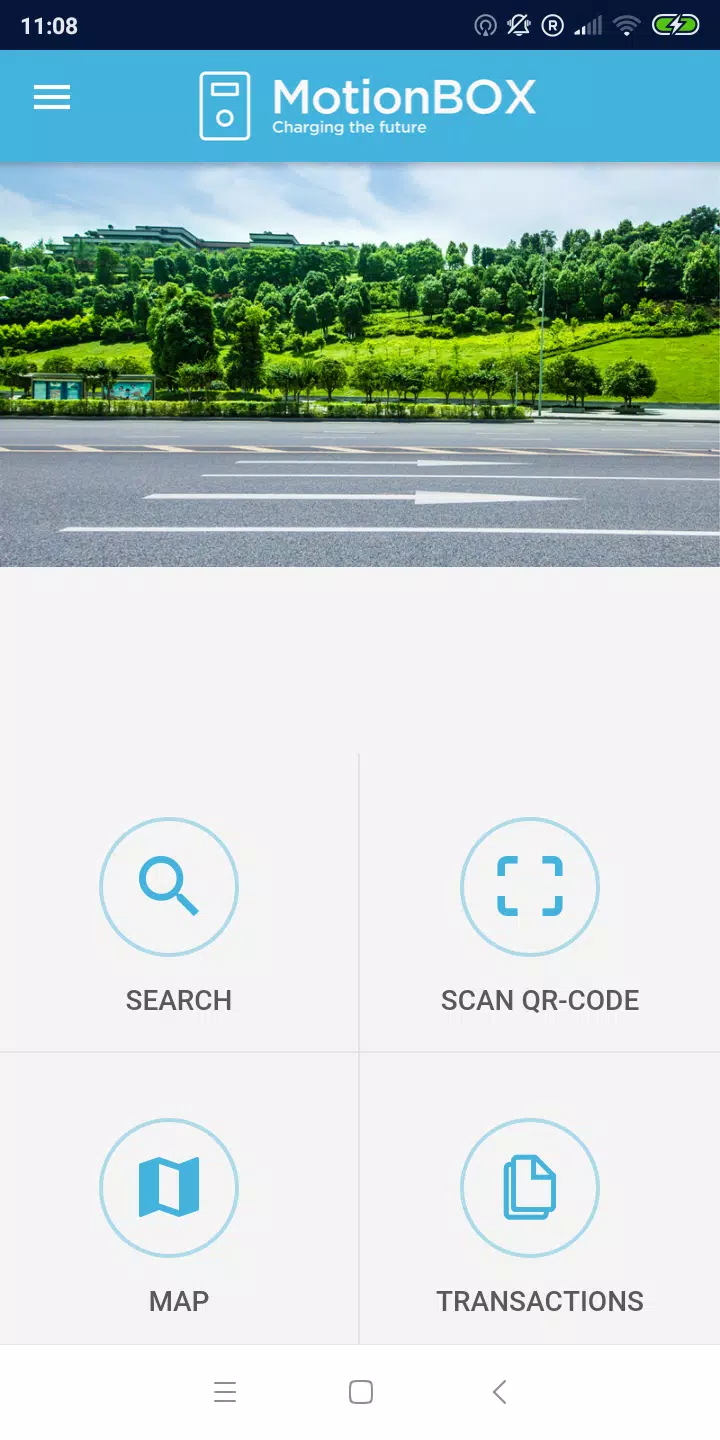
Task: Open the hamburger navigation menu
Action: click(52, 97)
